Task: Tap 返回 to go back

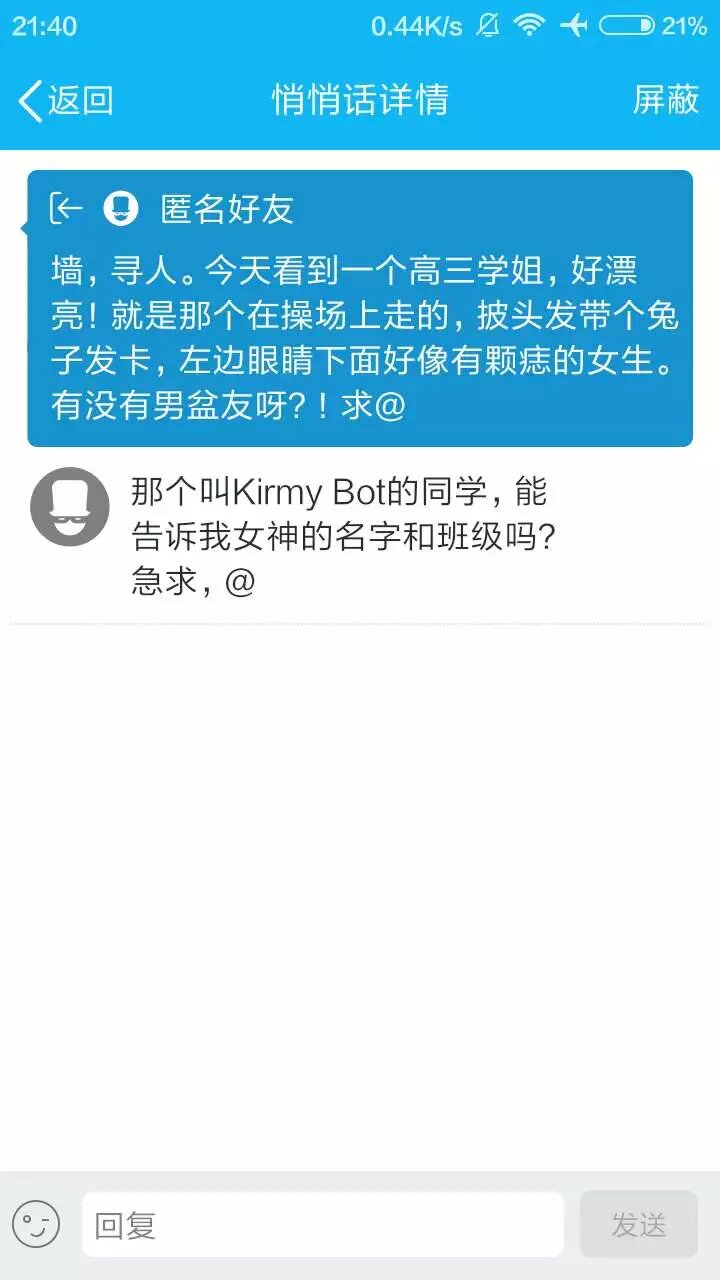Action: (66, 100)
